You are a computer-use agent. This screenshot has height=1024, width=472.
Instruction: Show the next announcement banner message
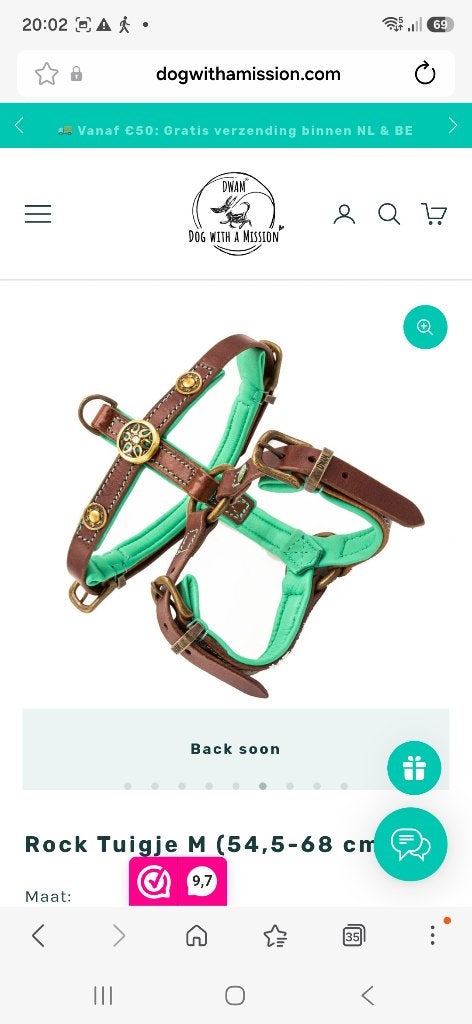pyautogui.click(x=453, y=125)
